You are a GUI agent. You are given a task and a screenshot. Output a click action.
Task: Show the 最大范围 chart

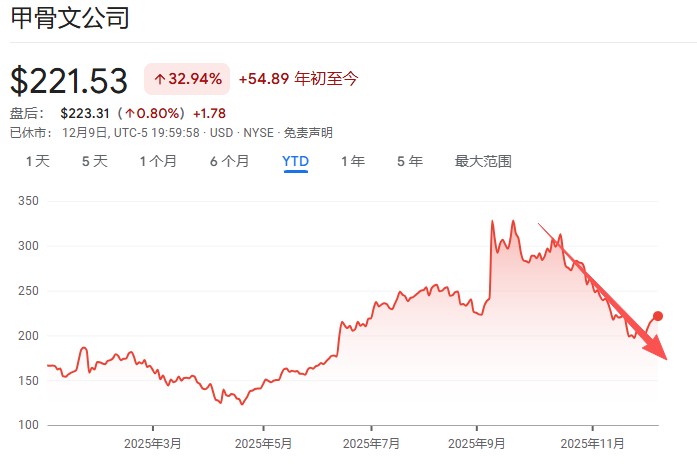tap(483, 161)
